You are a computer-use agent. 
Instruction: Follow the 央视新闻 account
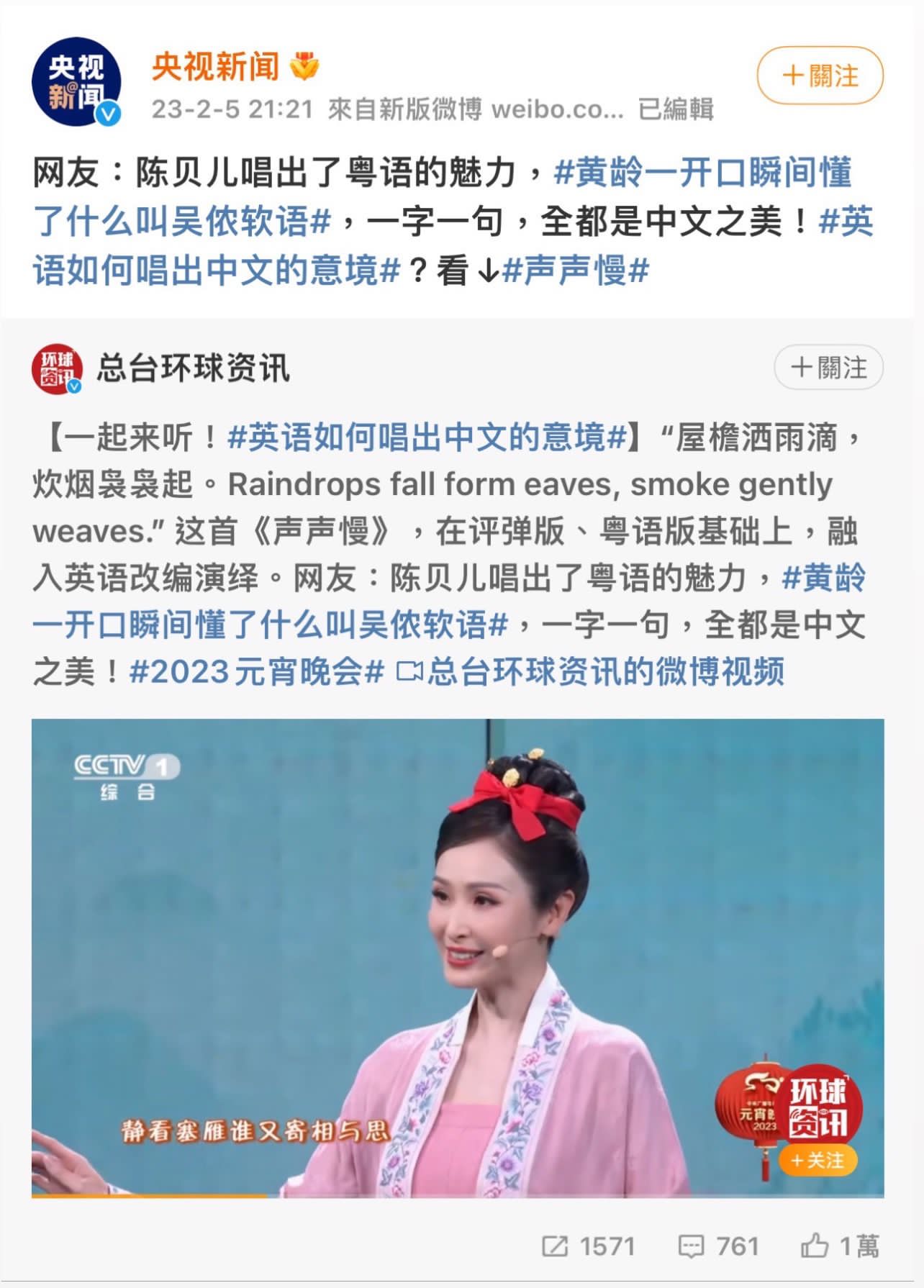[x=819, y=76]
